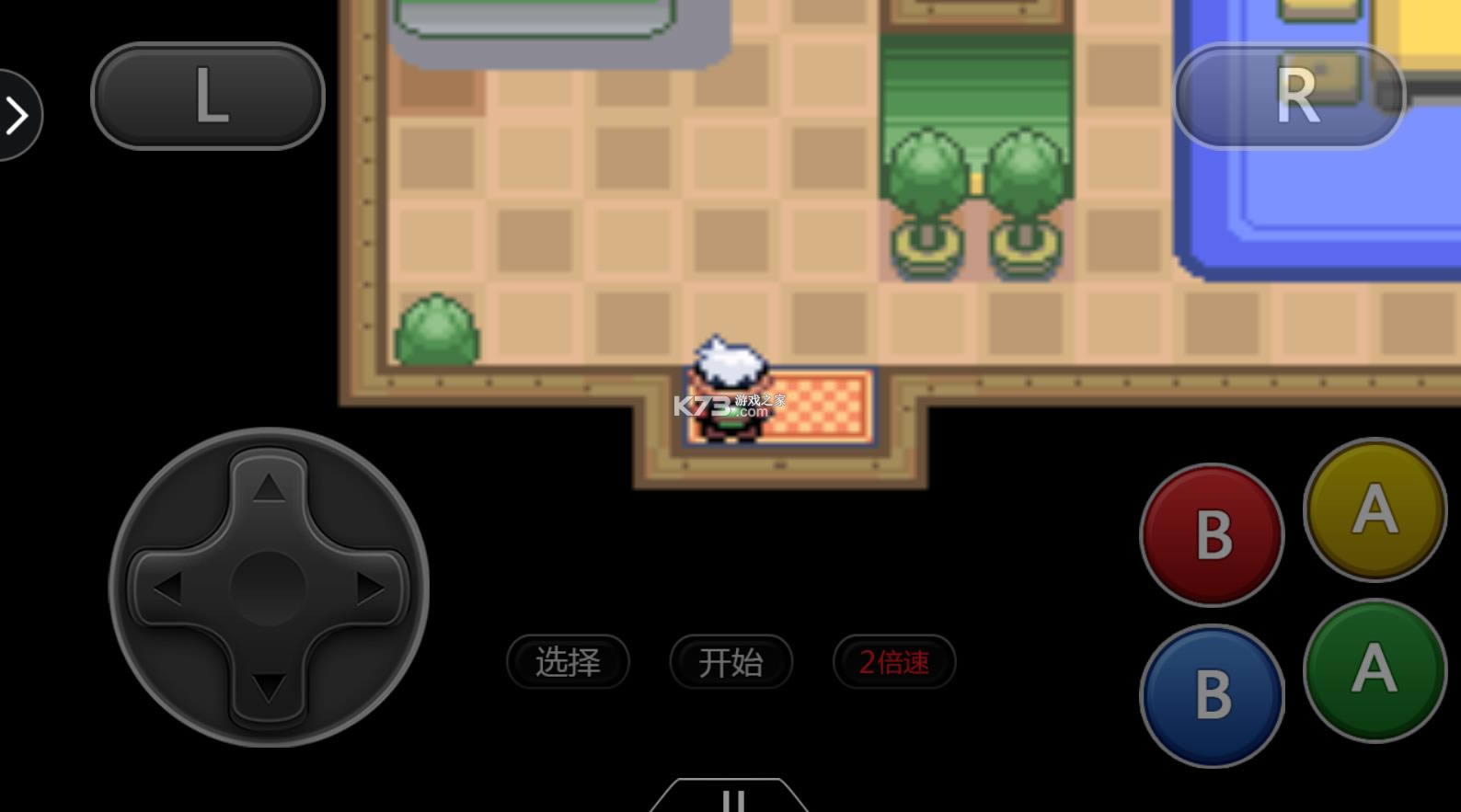This screenshot has height=812, width=1461.
Task: Tap the D-pad up arrow
Action: coord(268,488)
